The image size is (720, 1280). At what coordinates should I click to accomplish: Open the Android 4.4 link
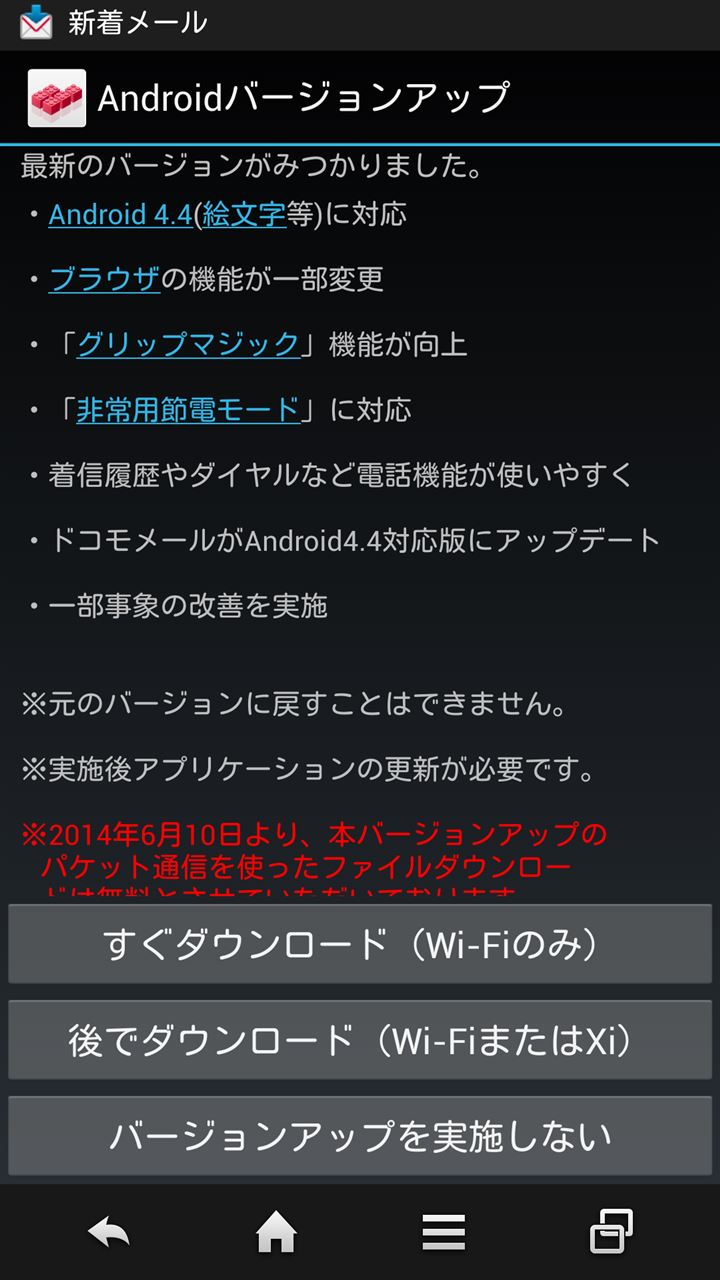(119, 214)
